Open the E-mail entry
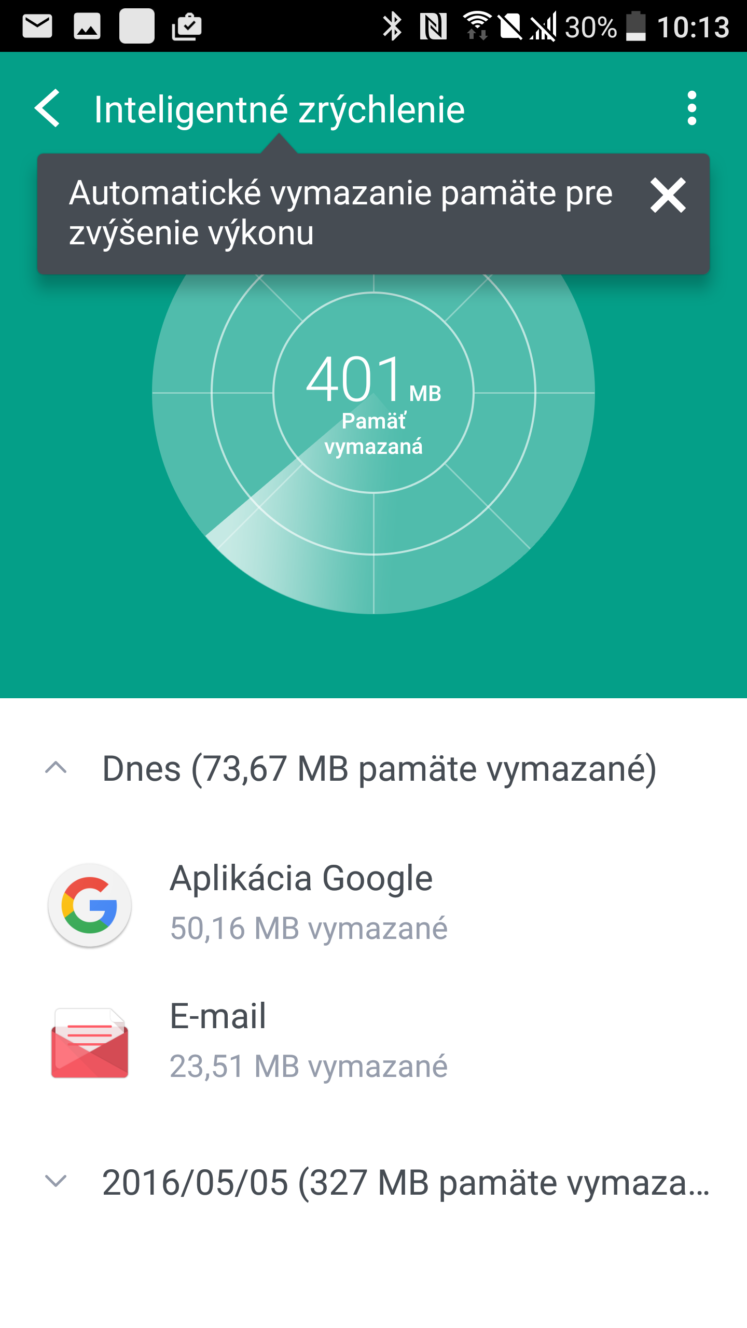Viewport: 747px width, 1328px height. click(373, 1042)
